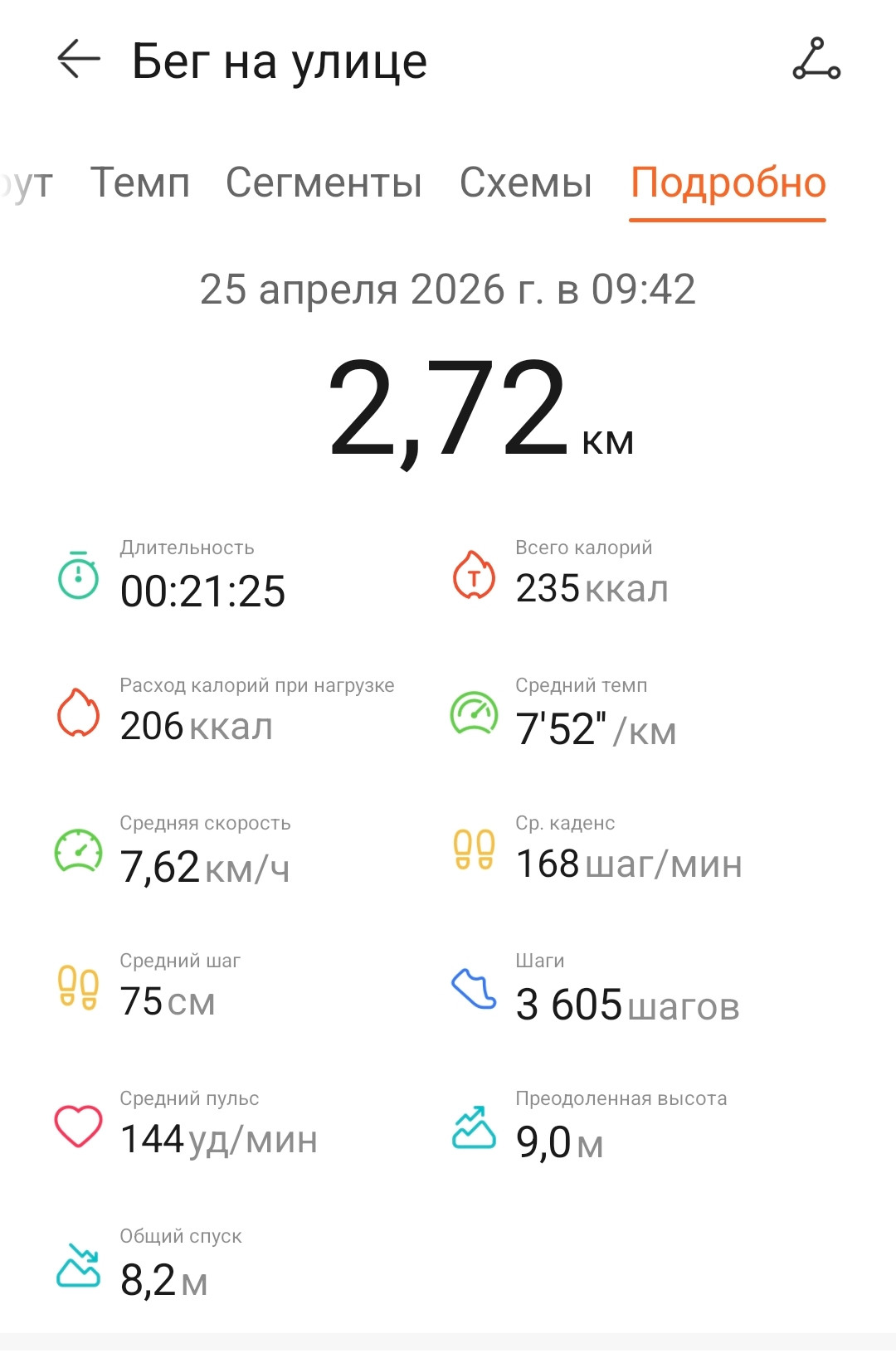Tap the Подробно tab
This screenshot has width=896, height=1358.
point(728,184)
